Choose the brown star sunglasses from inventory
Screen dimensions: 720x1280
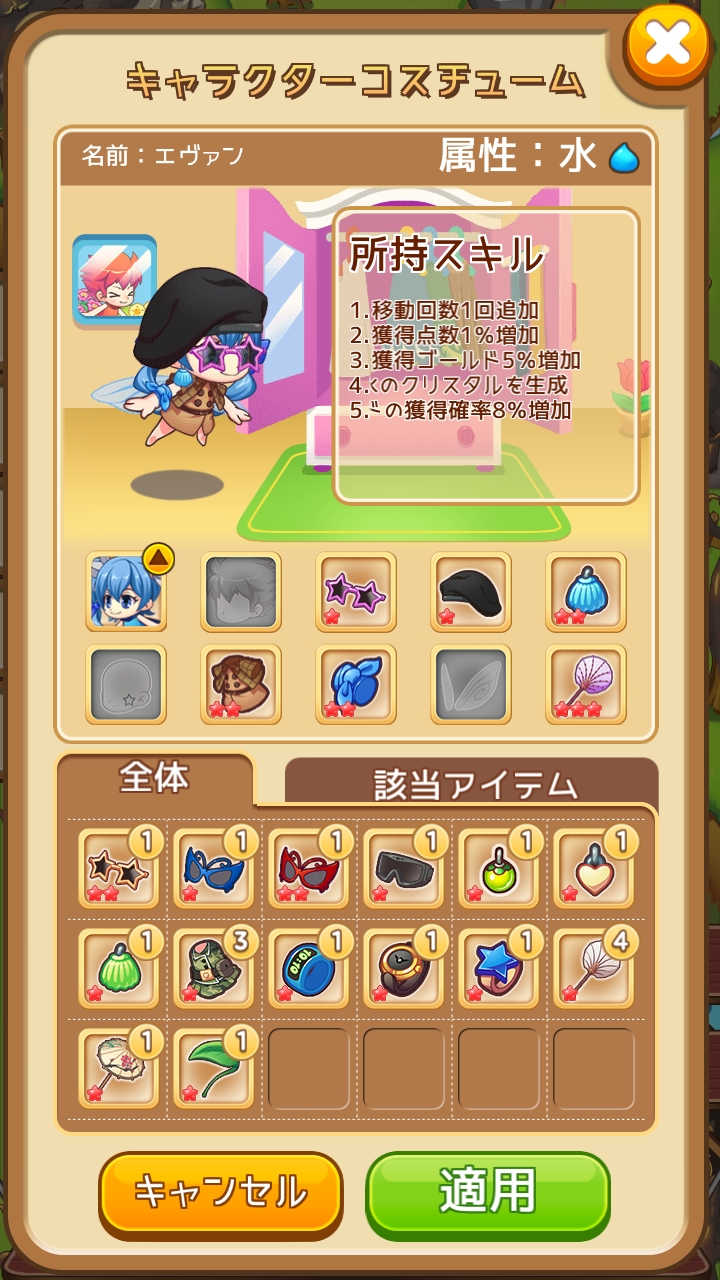pos(118,868)
